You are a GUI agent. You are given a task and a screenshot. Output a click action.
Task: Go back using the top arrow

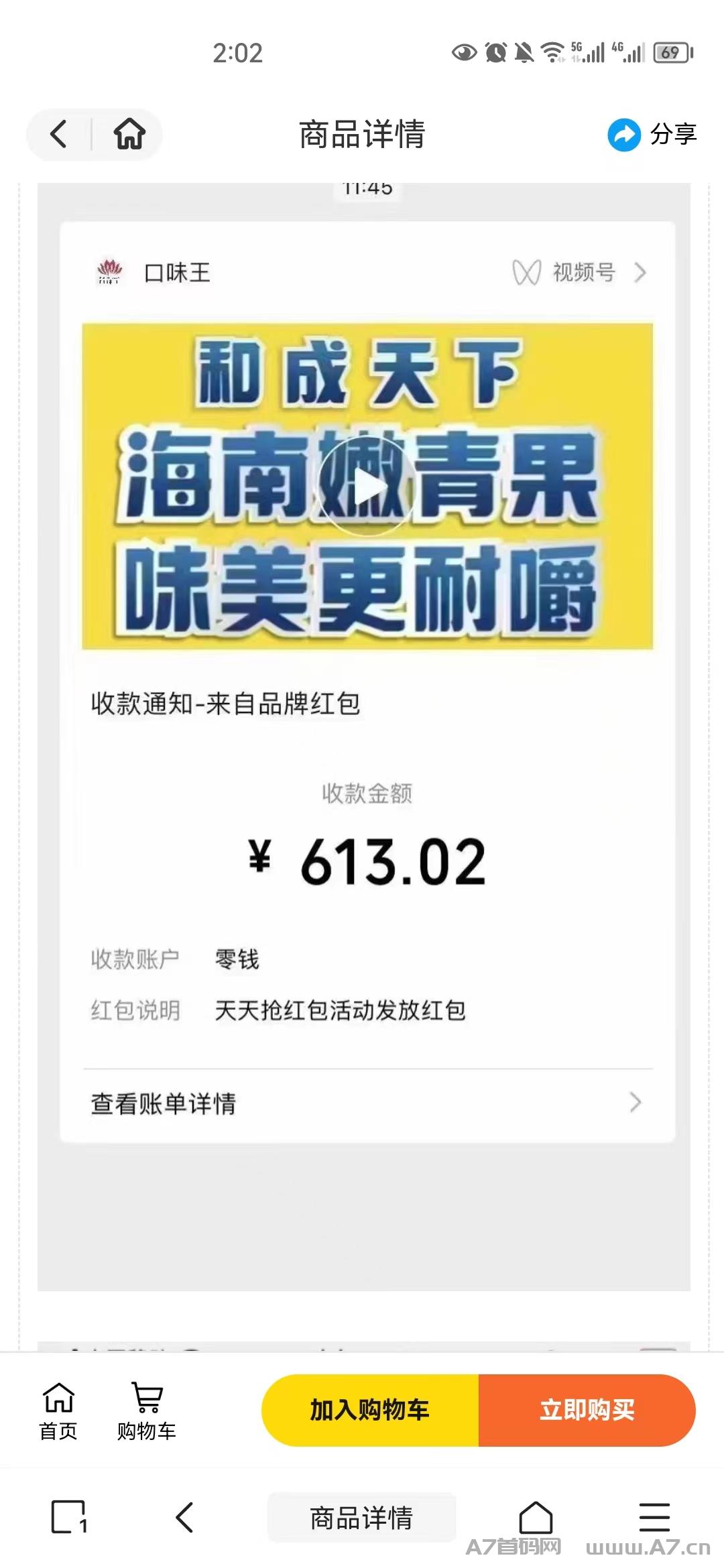click(x=59, y=134)
